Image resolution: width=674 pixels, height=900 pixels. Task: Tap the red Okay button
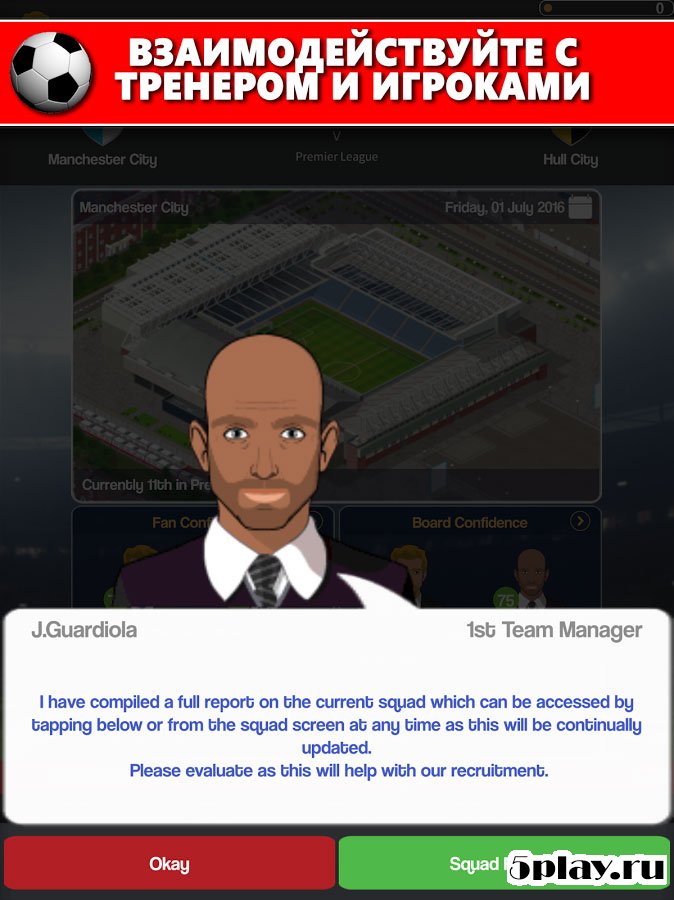point(169,863)
